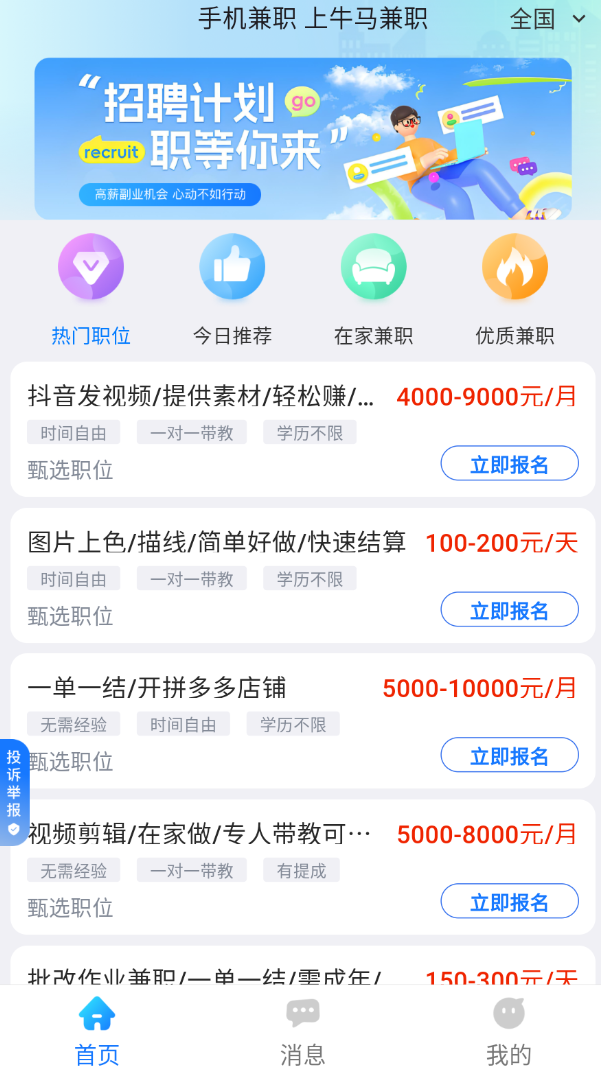This screenshot has height=1074, width=601.
Task: Tap 立即报名 for the 图片上色 job
Action: coord(509,610)
